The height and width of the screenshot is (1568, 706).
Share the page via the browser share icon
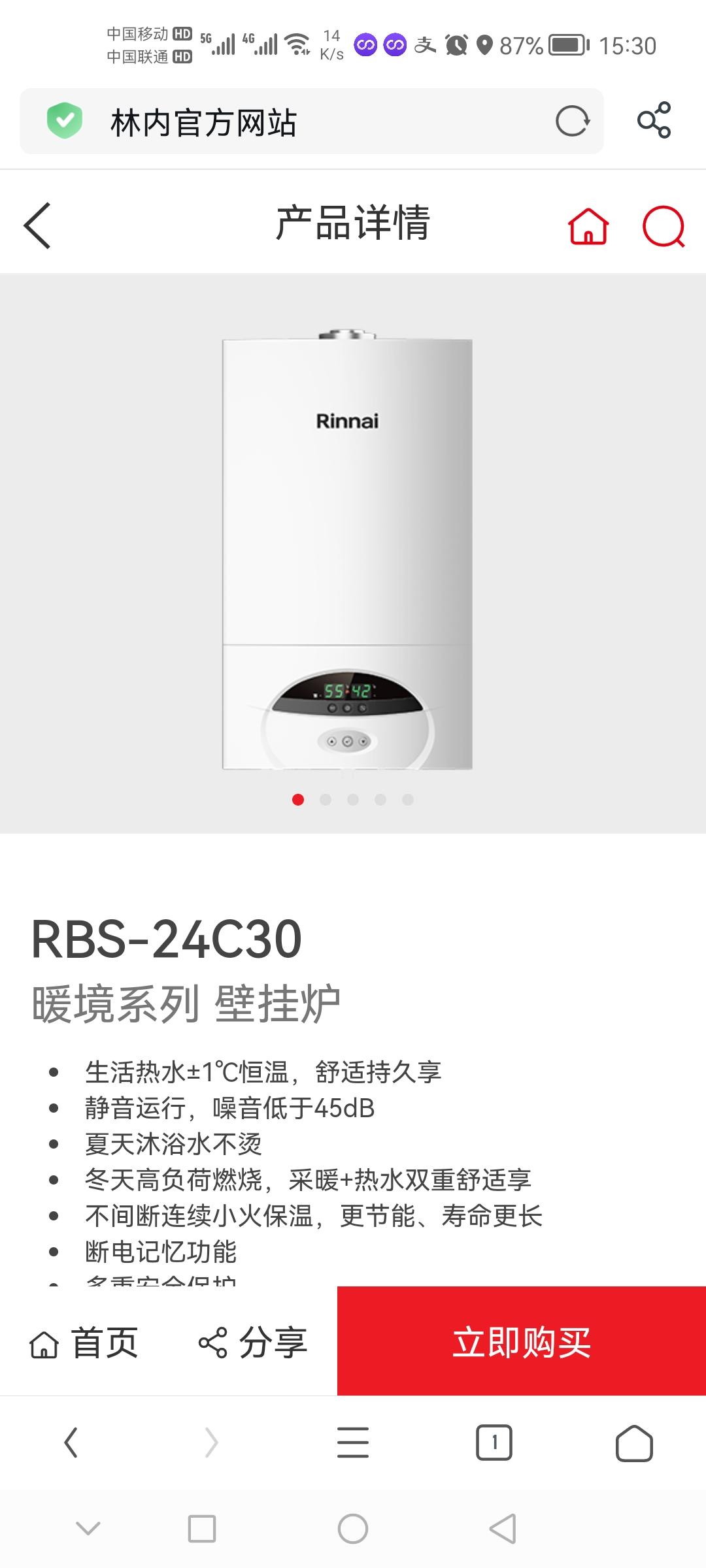pos(654,120)
